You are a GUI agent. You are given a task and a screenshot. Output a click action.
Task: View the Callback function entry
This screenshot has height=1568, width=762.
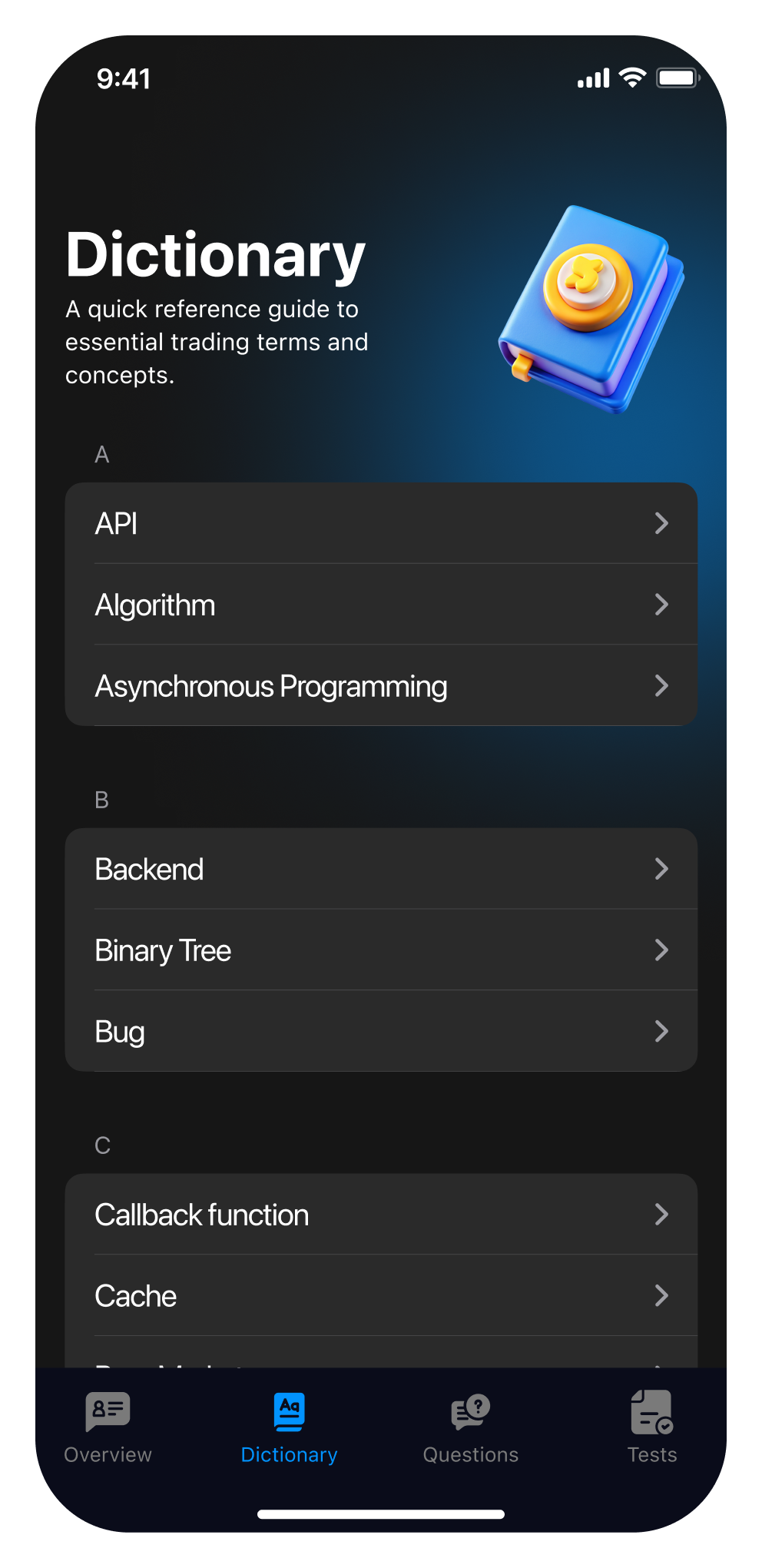point(381,1215)
